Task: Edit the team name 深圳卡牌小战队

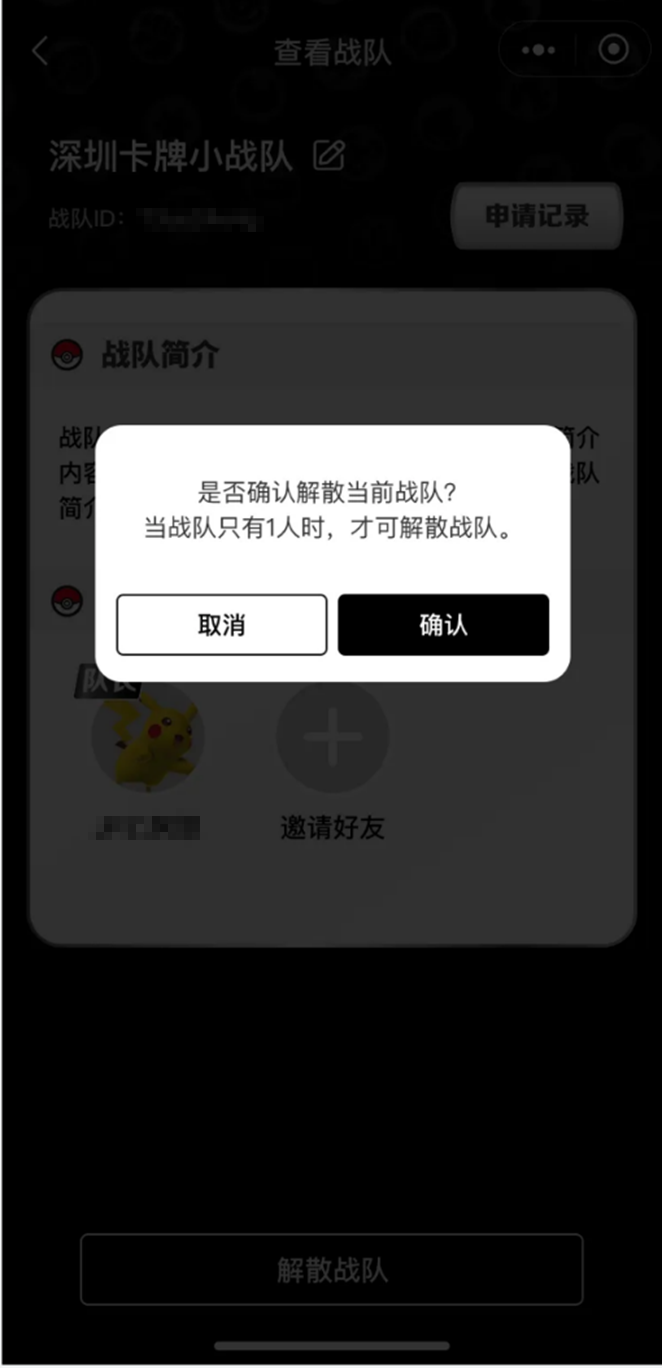Action: 329,156
